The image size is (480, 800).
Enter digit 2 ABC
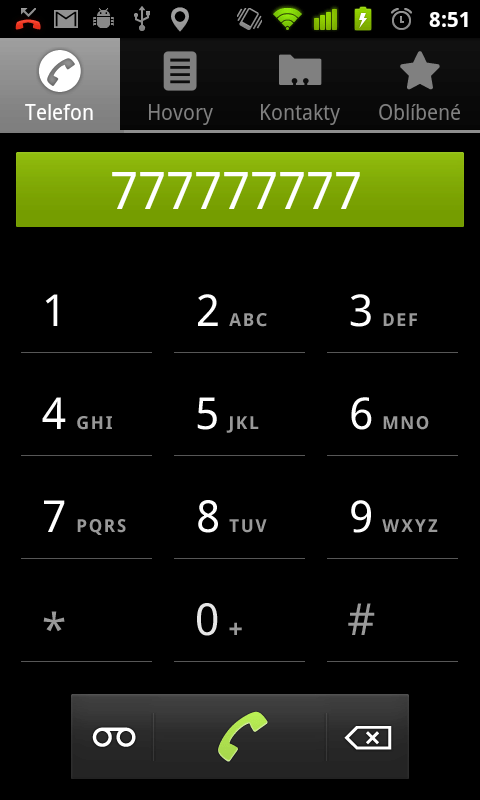pyautogui.click(x=239, y=311)
